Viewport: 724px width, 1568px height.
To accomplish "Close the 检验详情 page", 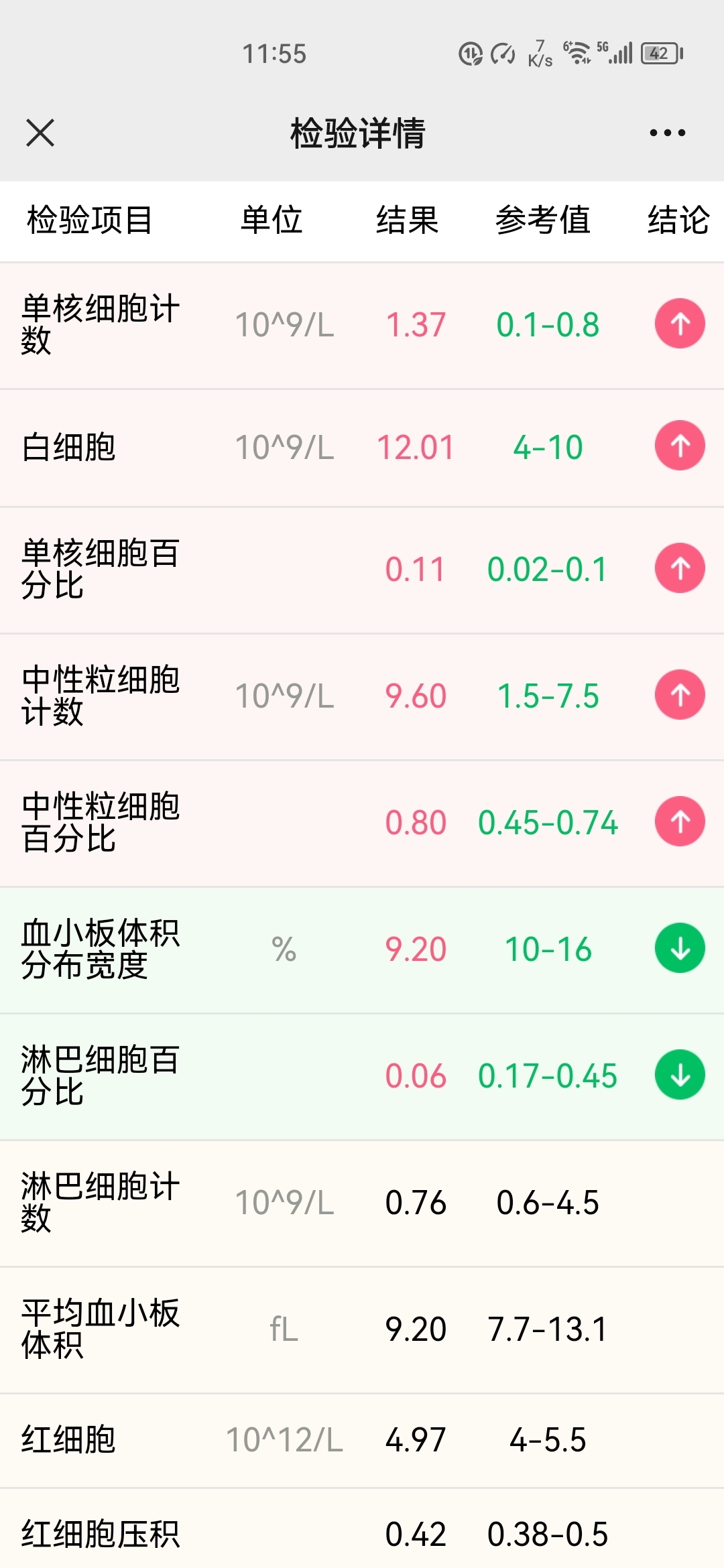I will pos(40,133).
